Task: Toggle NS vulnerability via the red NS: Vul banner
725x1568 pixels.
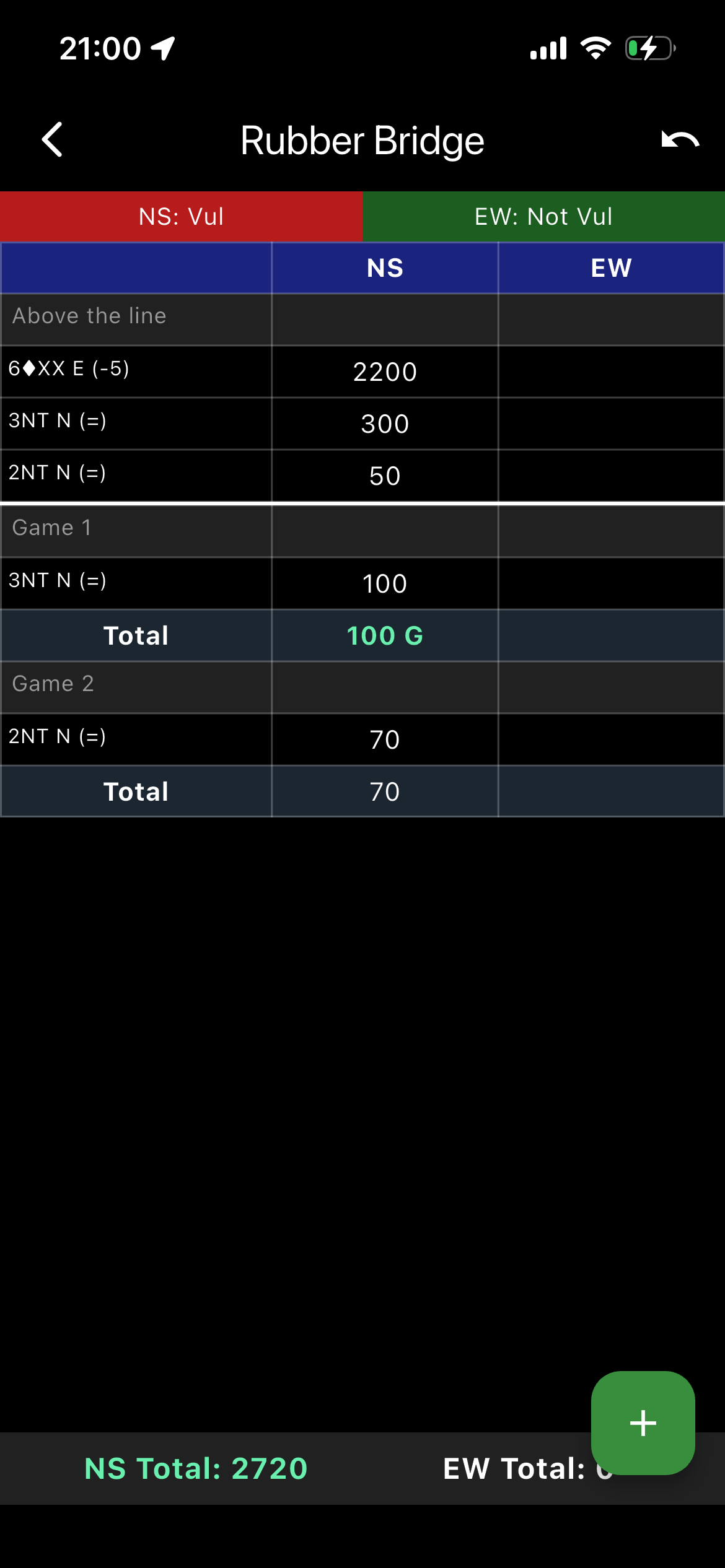Action: tap(181, 216)
